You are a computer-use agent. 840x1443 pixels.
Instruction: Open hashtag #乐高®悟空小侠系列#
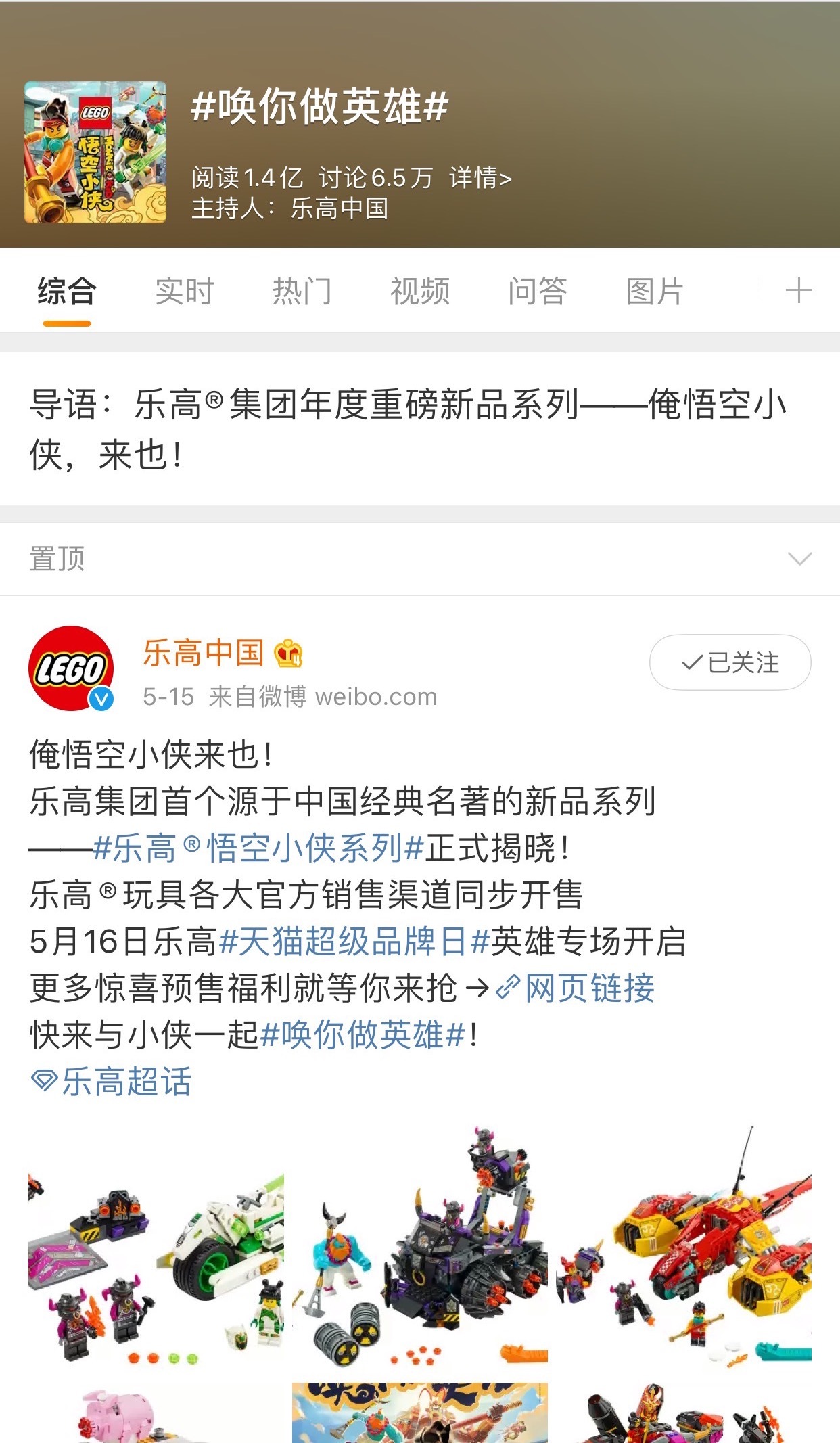[x=258, y=848]
